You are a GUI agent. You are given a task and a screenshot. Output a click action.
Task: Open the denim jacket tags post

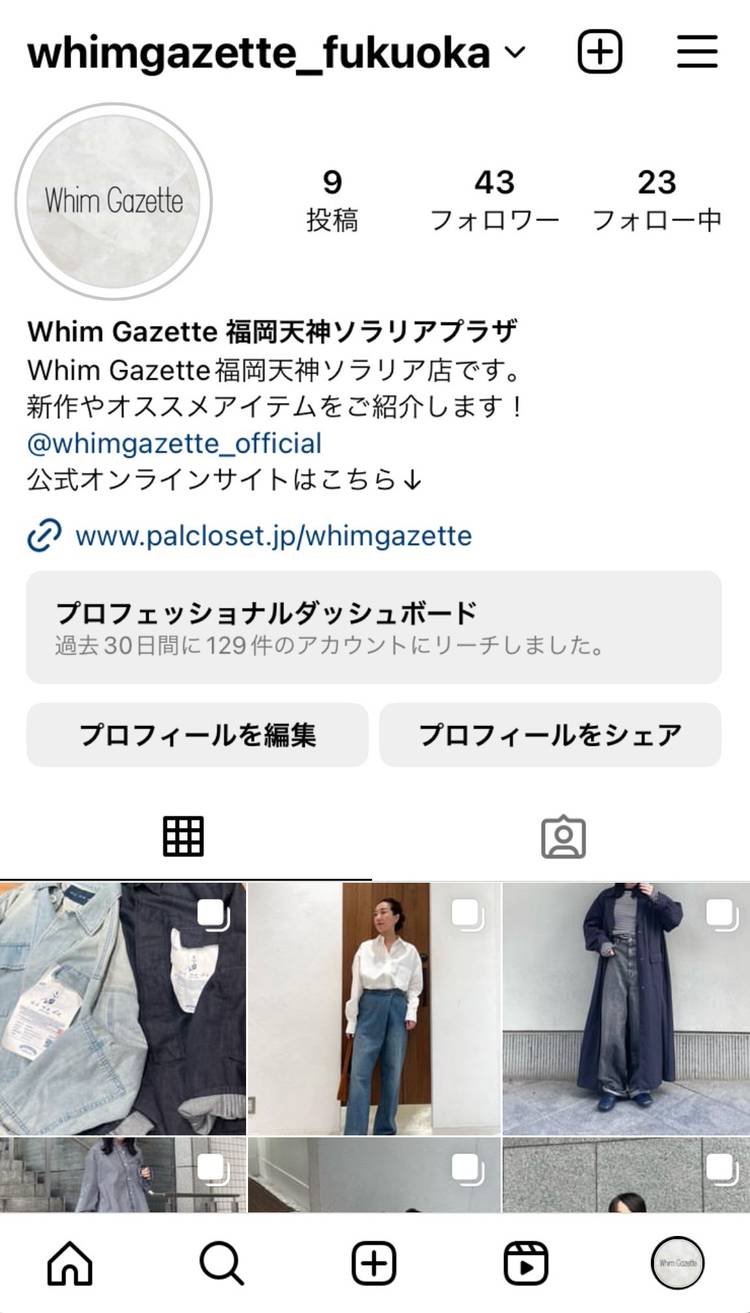coord(122,1008)
